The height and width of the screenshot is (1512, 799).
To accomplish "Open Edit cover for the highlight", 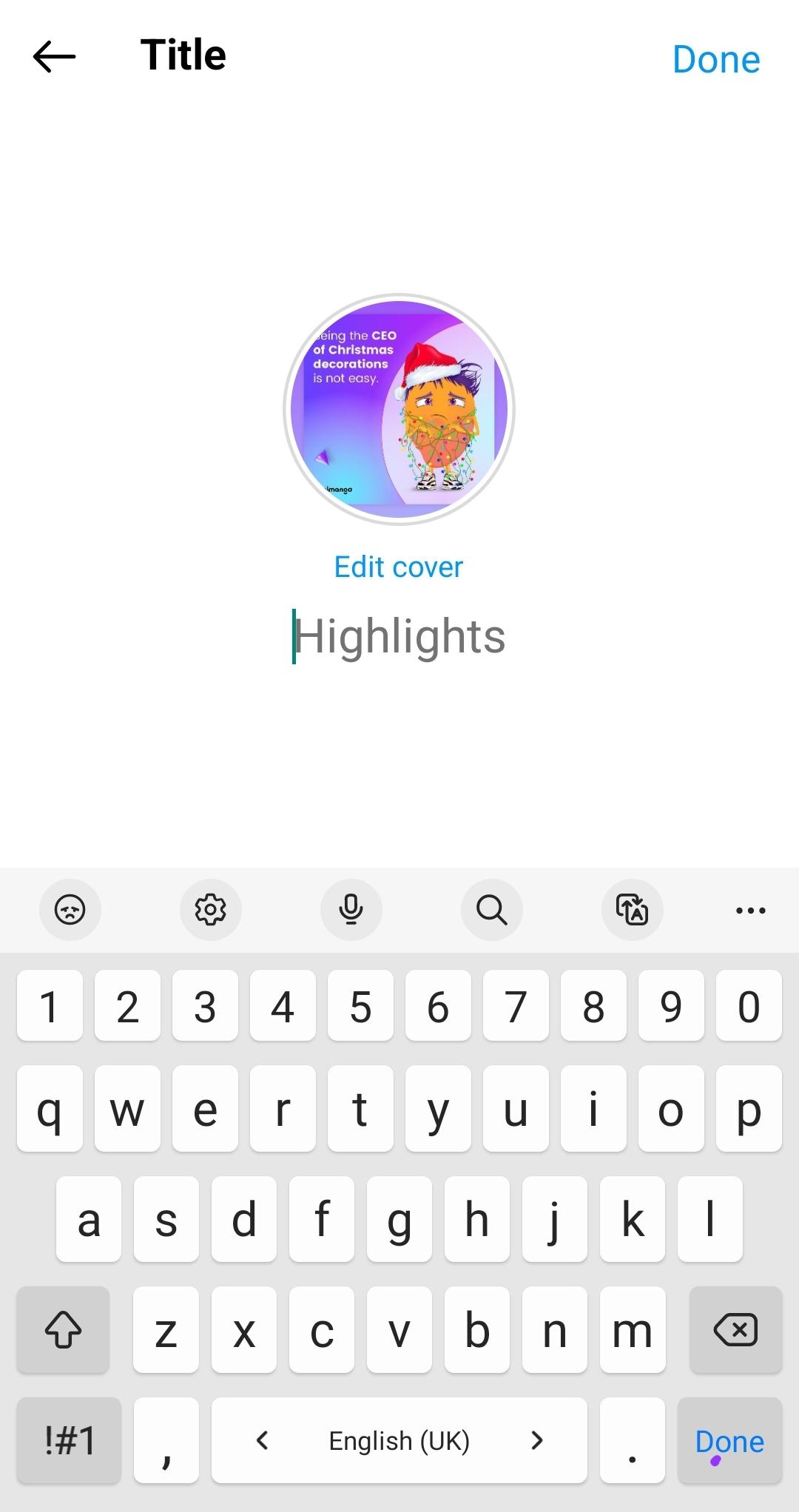I will point(399,567).
